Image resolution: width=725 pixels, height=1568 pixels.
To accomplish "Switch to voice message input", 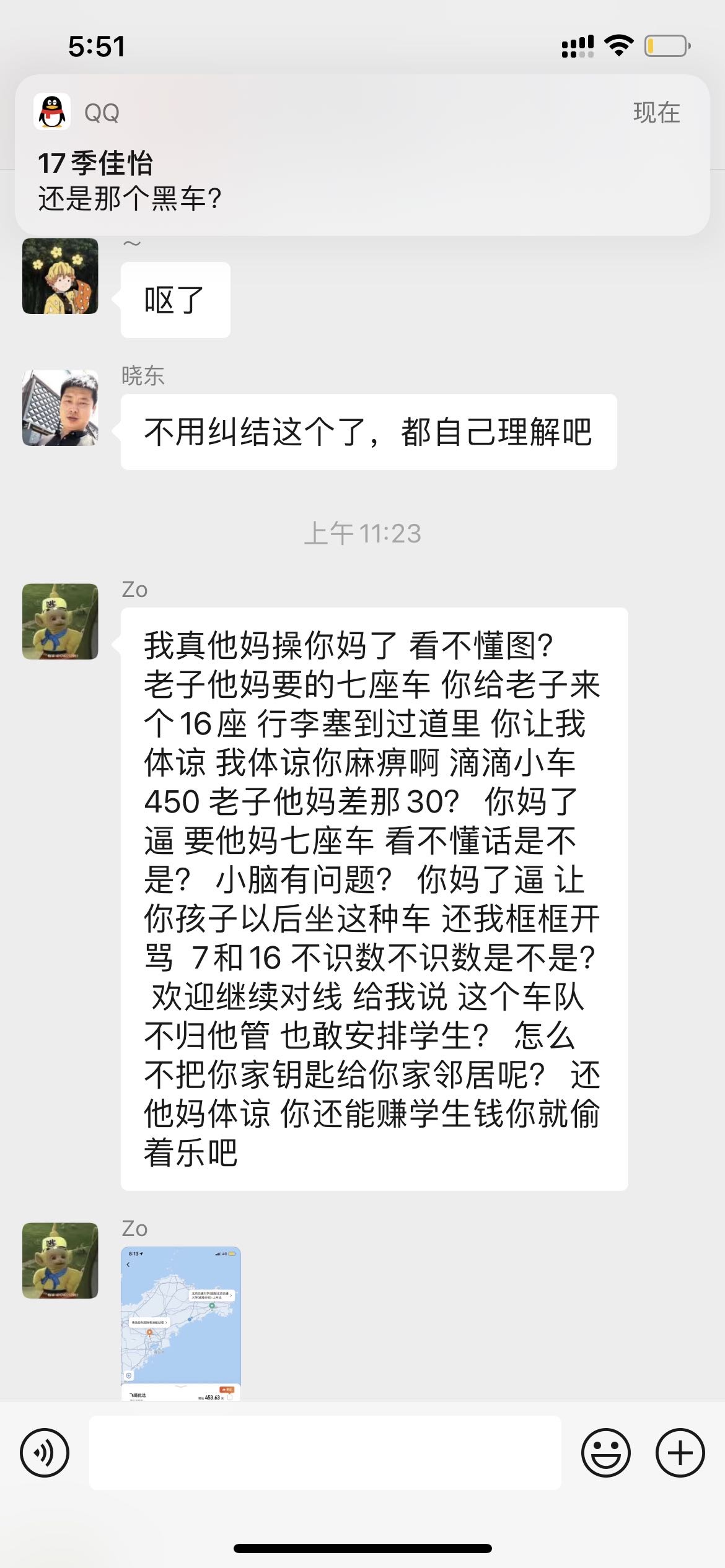I will click(45, 1452).
